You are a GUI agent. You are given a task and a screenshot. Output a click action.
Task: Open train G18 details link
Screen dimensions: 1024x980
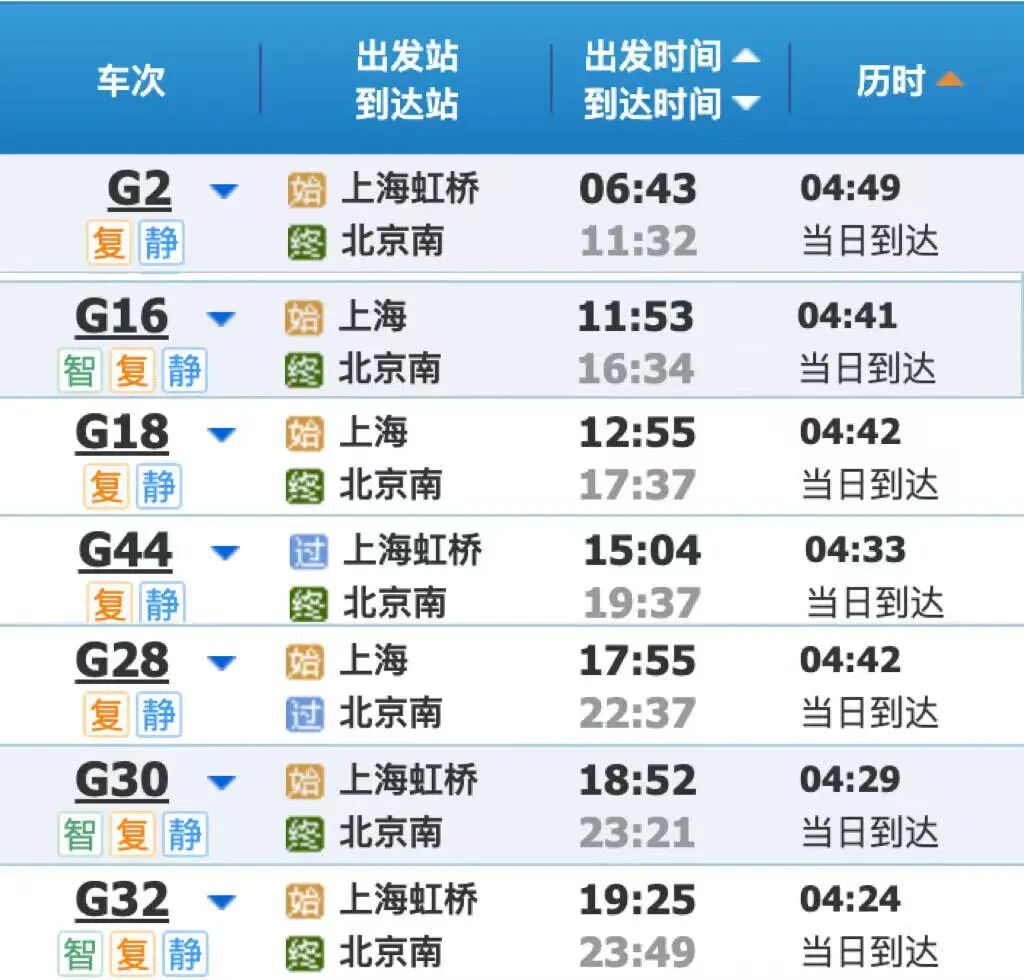tap(121, 433)
